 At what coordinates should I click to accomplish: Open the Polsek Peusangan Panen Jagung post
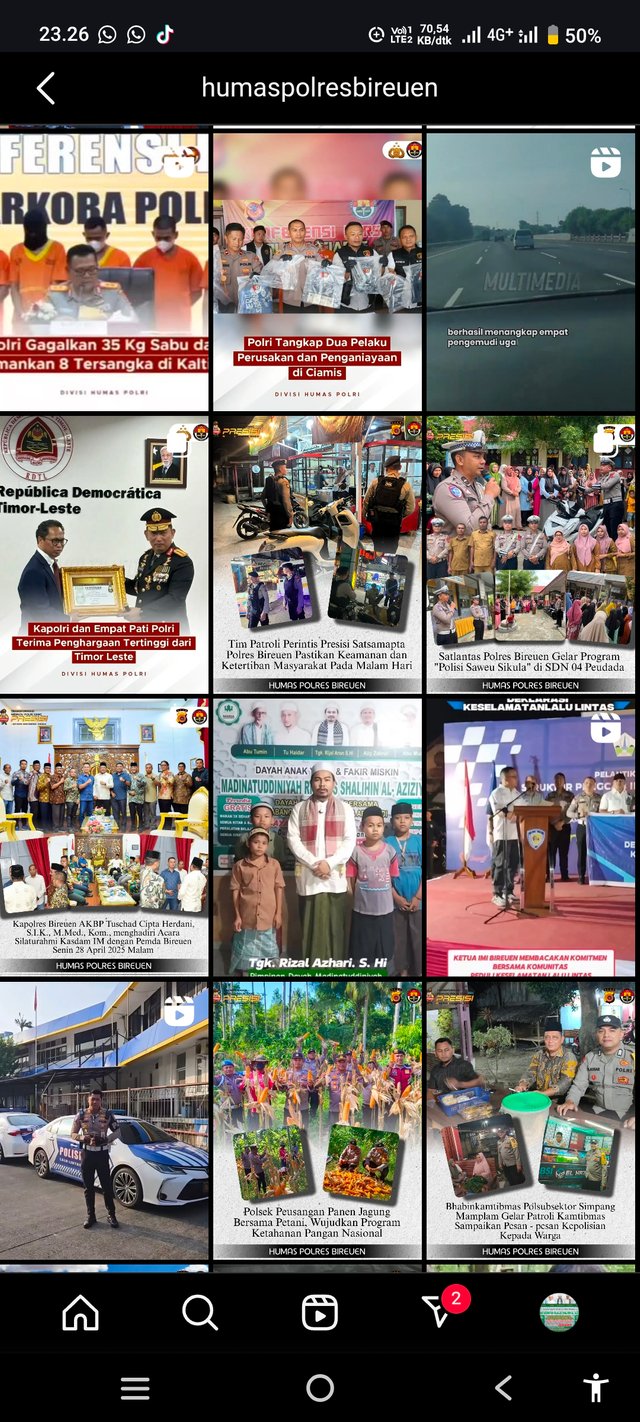coord(317,1120)
